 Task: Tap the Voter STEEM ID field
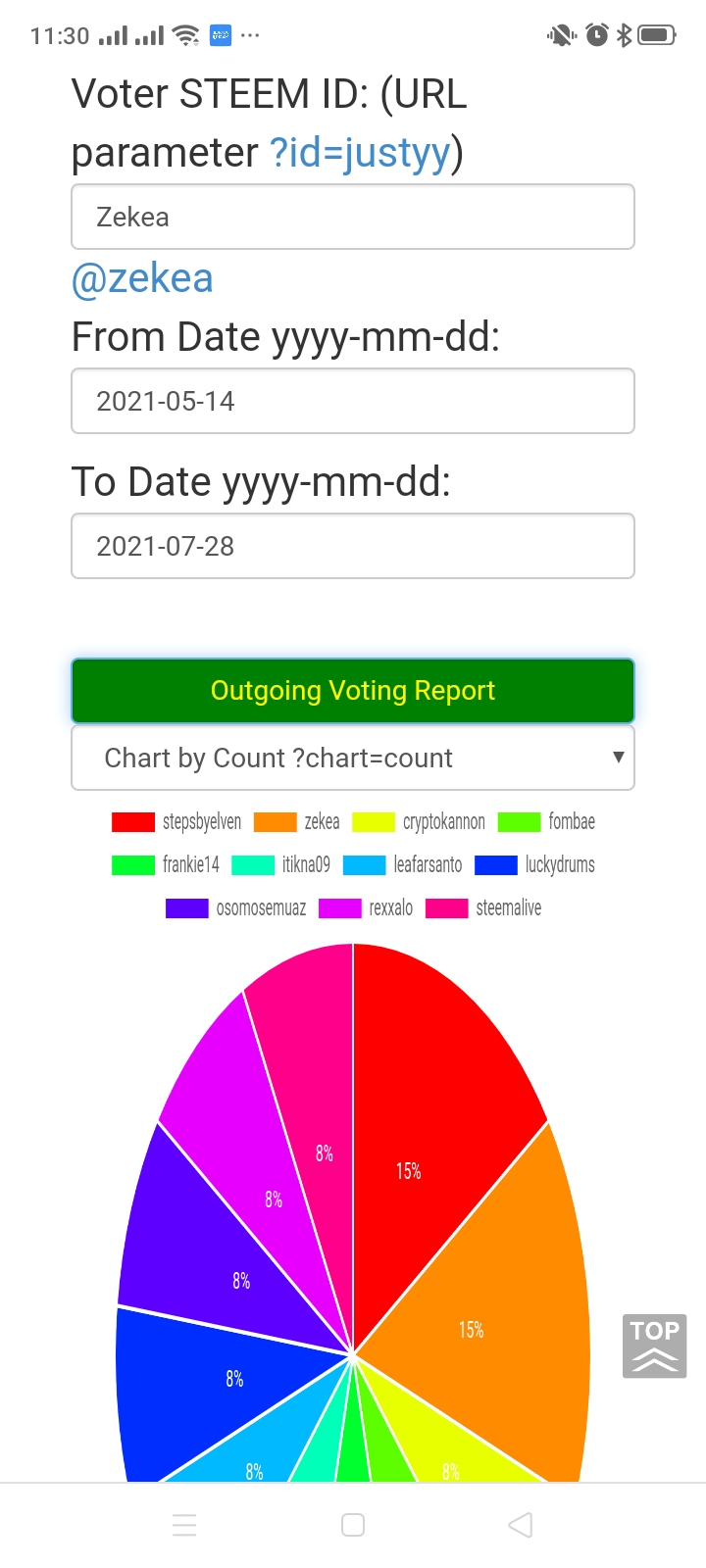pyautogui.click(x=353, y=217)
